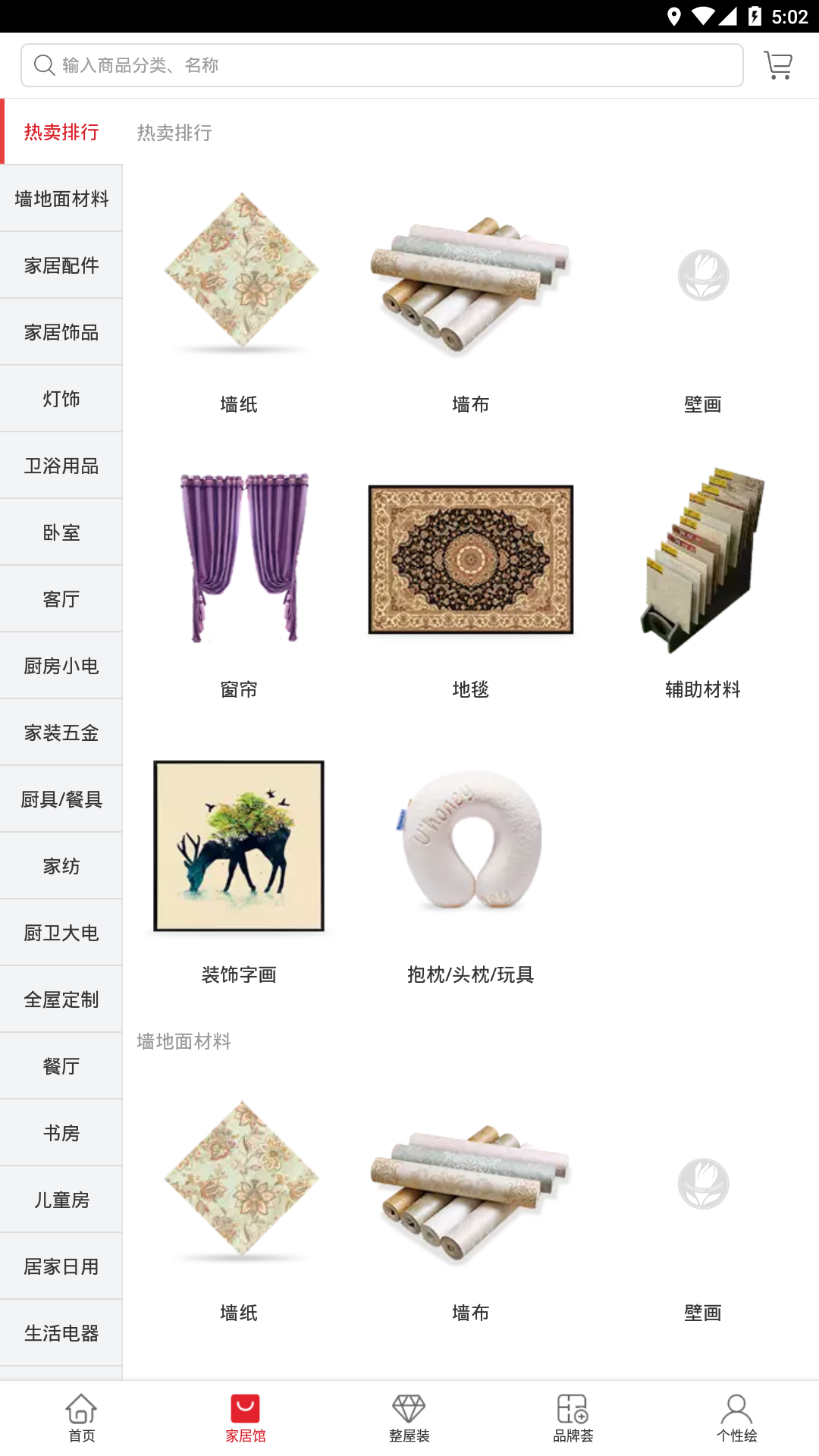Go to the 个性绘 tab

pyautogui.click(x=737, y=1418)
